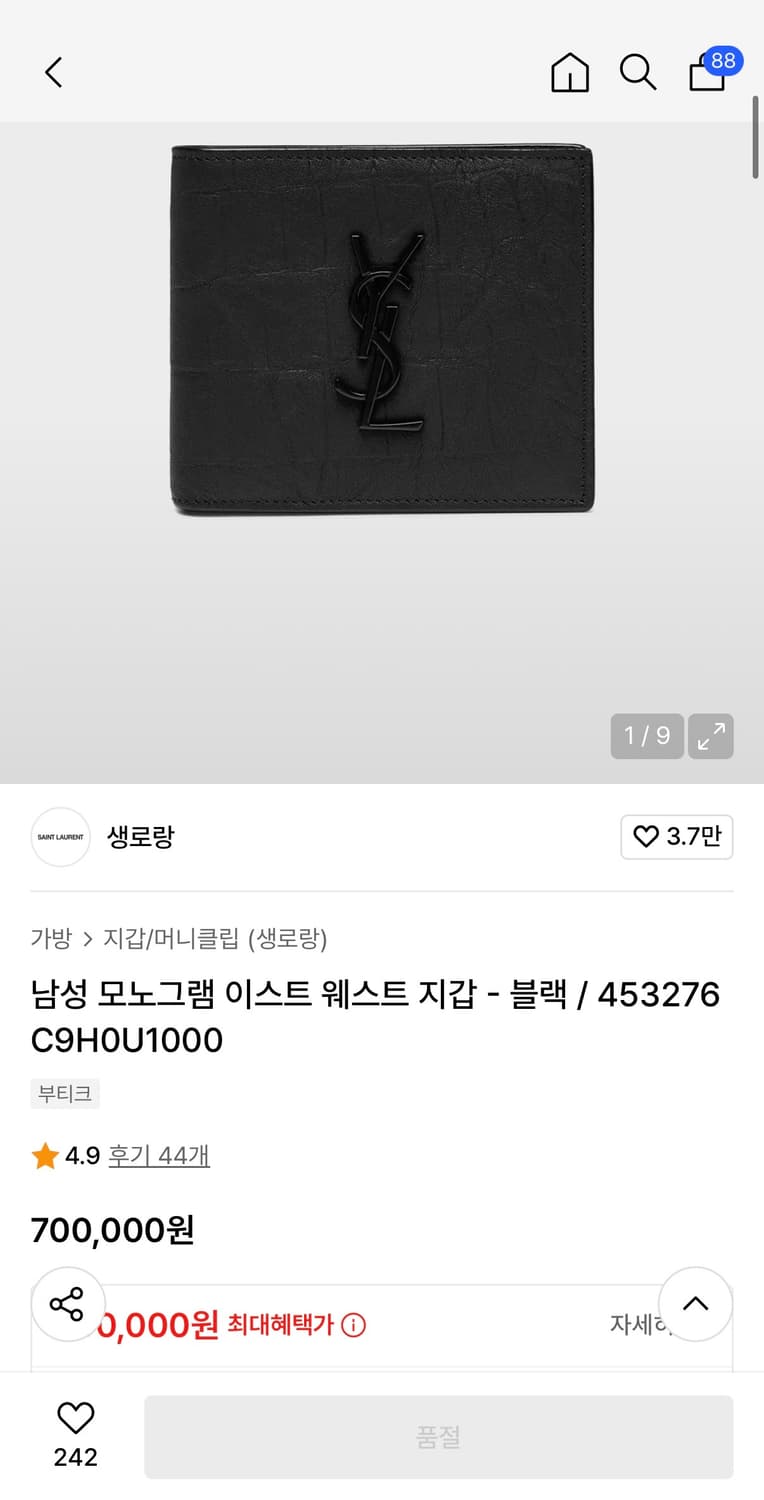The height and width of the screenshot is (1500, 764).
Task: Open the home screen via home icon
Action: click(x=569, y=72)
